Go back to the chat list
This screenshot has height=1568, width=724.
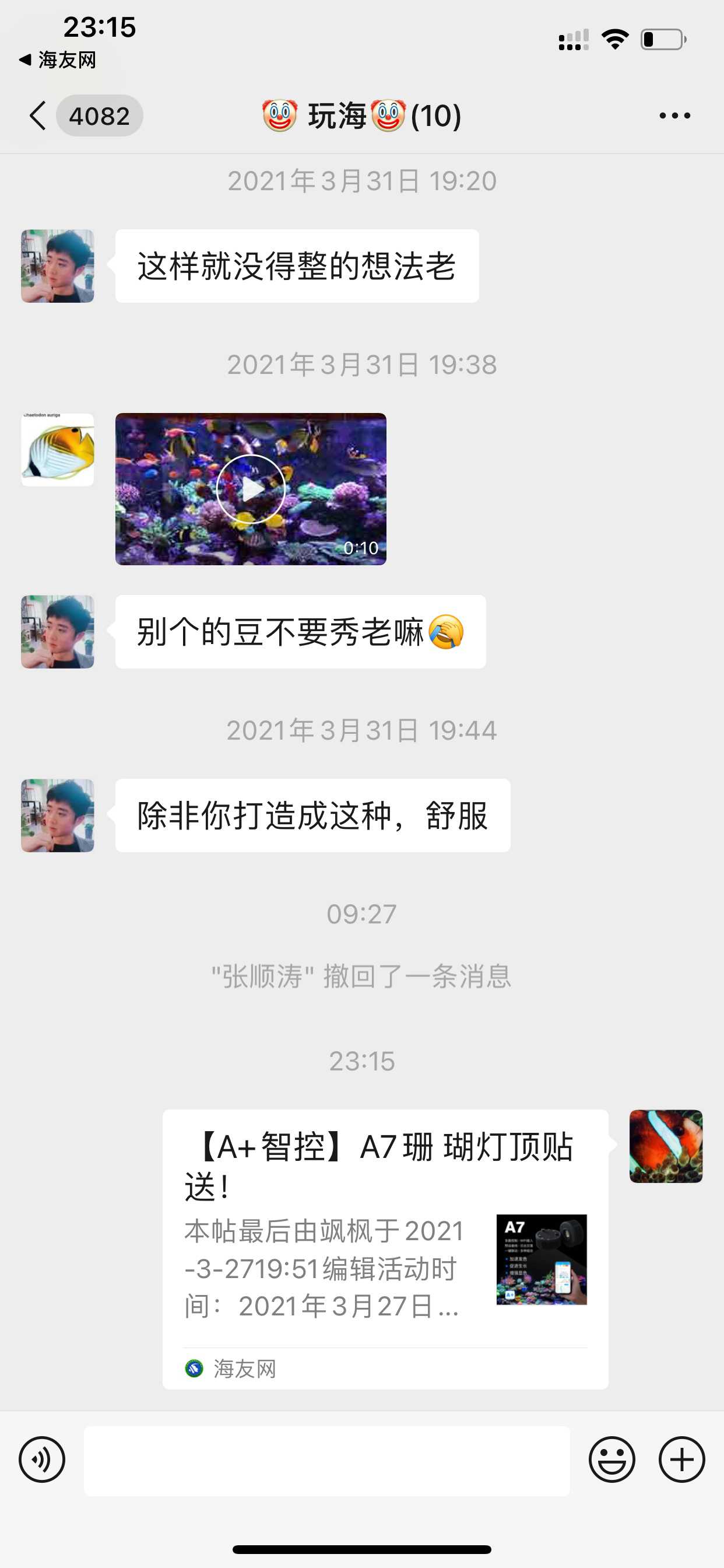(x=38, y=116)
